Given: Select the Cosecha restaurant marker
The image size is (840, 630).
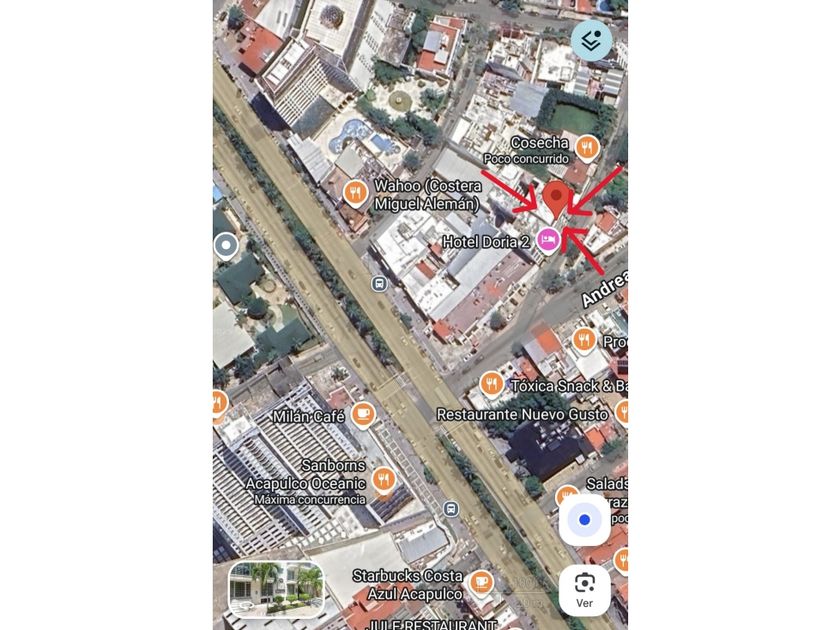Looking at the screenshot, I should pyautogui.click(x=587, y=149).
